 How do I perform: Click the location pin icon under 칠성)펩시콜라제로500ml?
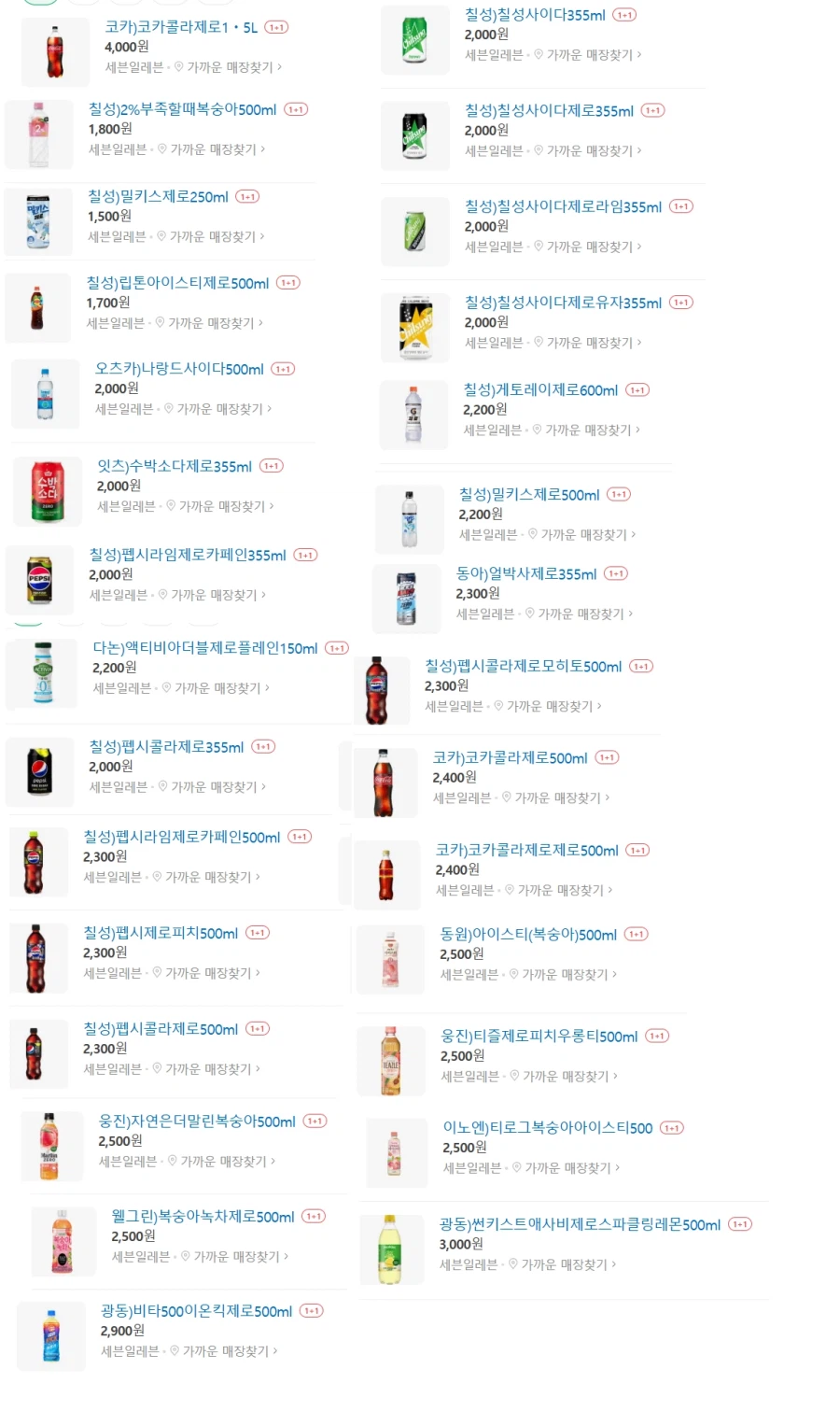(x=157, y=1068)
